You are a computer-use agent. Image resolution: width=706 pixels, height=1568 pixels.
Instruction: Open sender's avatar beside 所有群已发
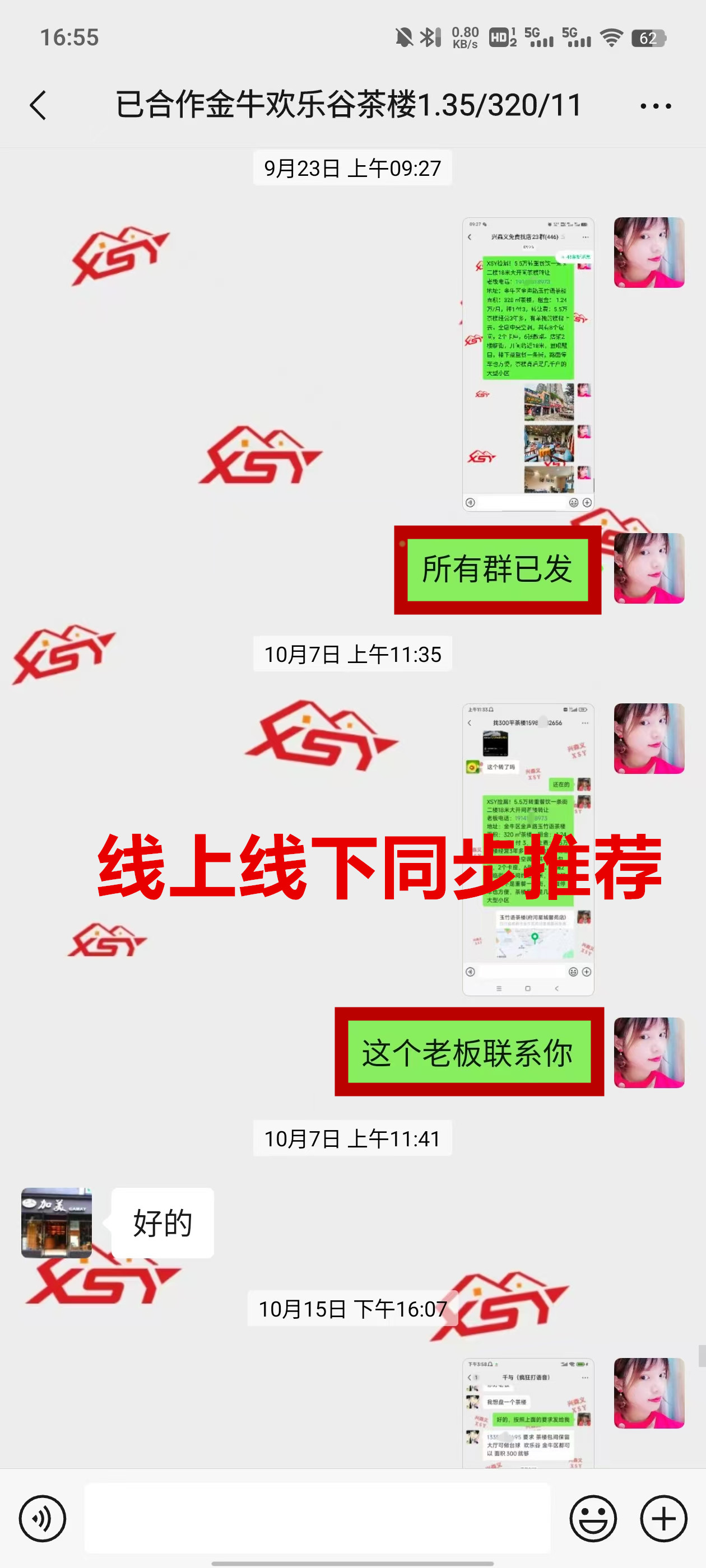click(x=649, y=568)
